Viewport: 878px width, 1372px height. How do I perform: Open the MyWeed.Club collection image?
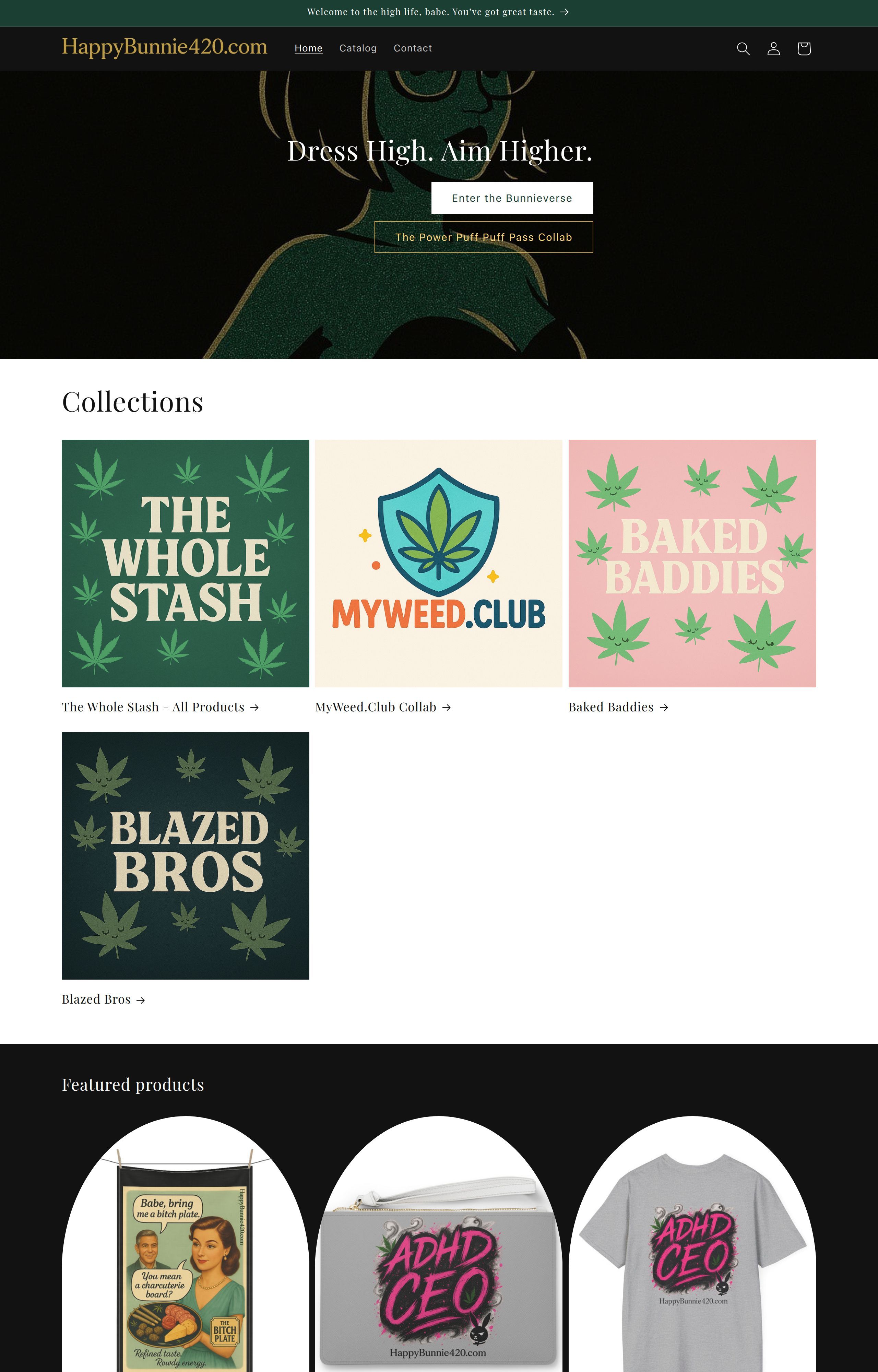pos(438,563)
